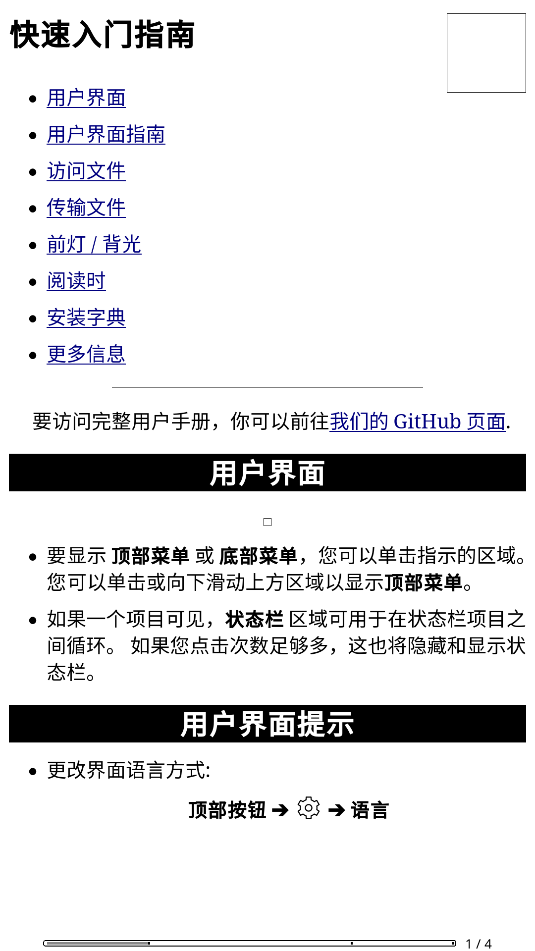
Task: Tap the reading progress bar
Action: point(249,943)
